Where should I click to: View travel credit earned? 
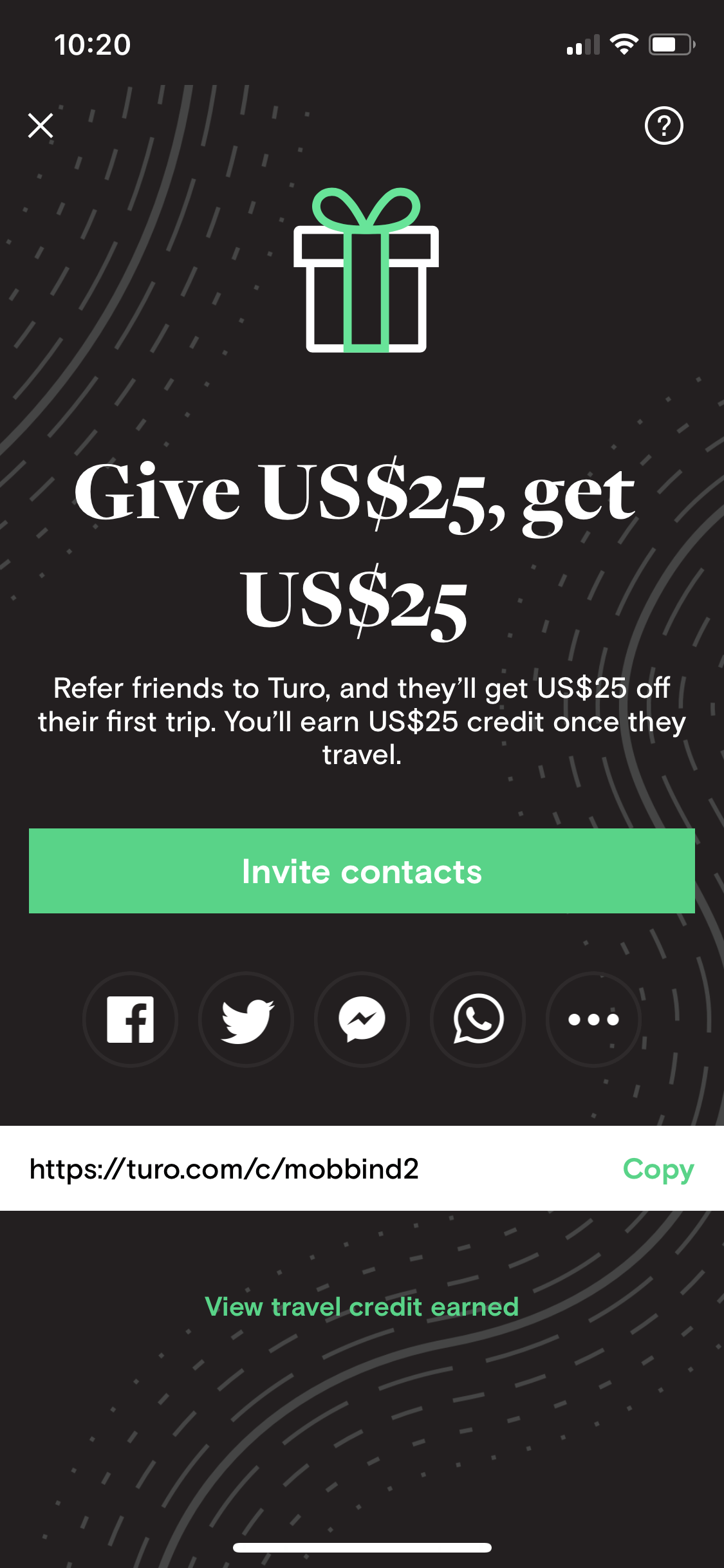362,1307
